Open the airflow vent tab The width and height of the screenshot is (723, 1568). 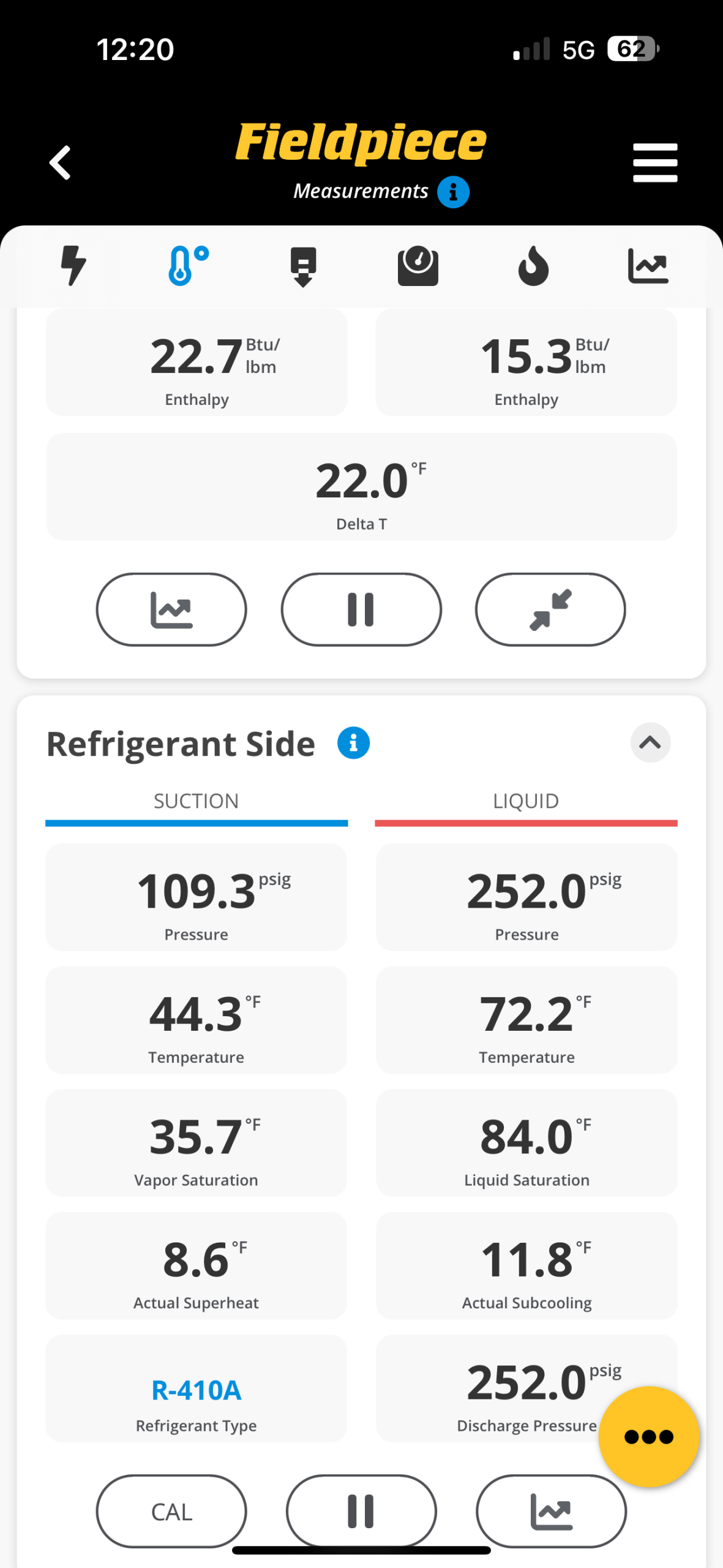303,266
